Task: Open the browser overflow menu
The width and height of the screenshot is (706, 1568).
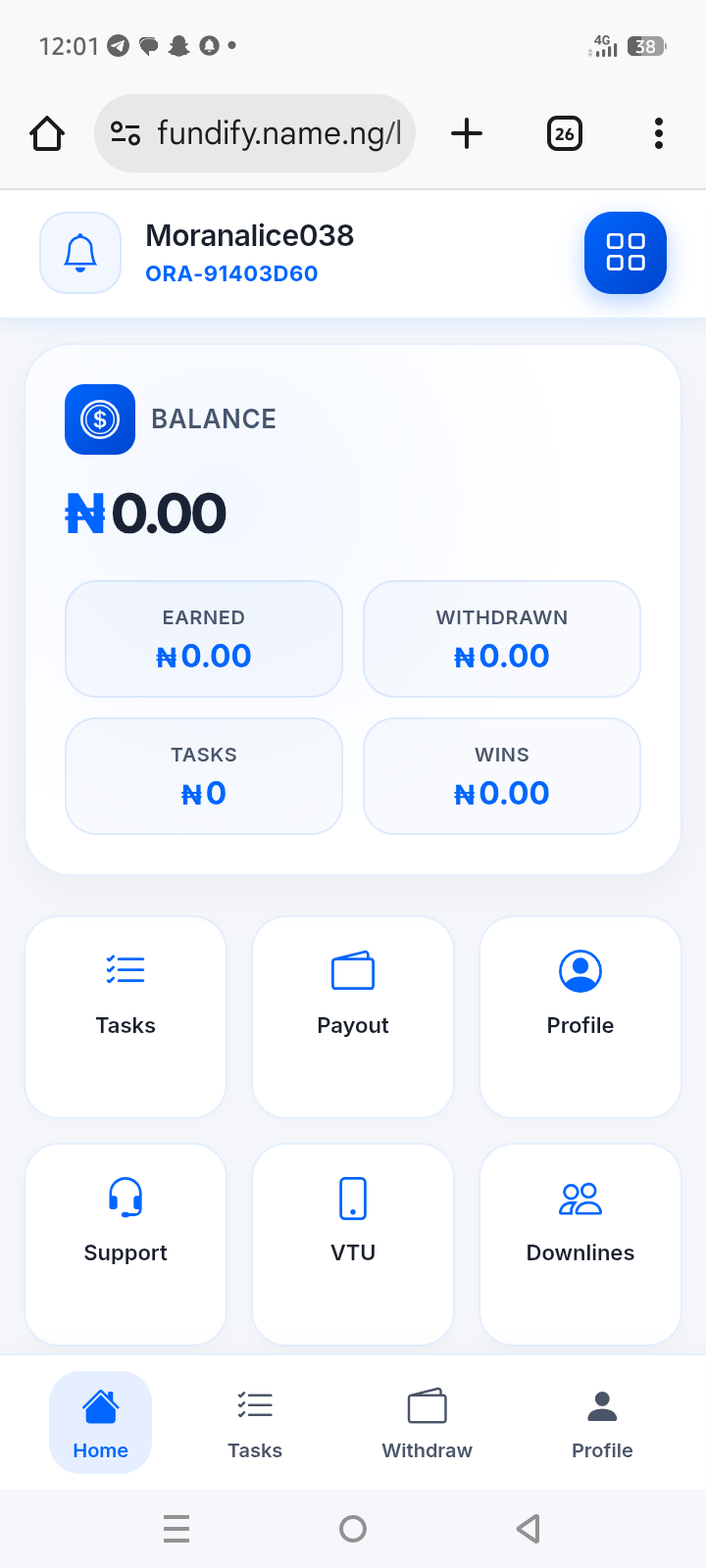Action: click(x=658, y=133)
